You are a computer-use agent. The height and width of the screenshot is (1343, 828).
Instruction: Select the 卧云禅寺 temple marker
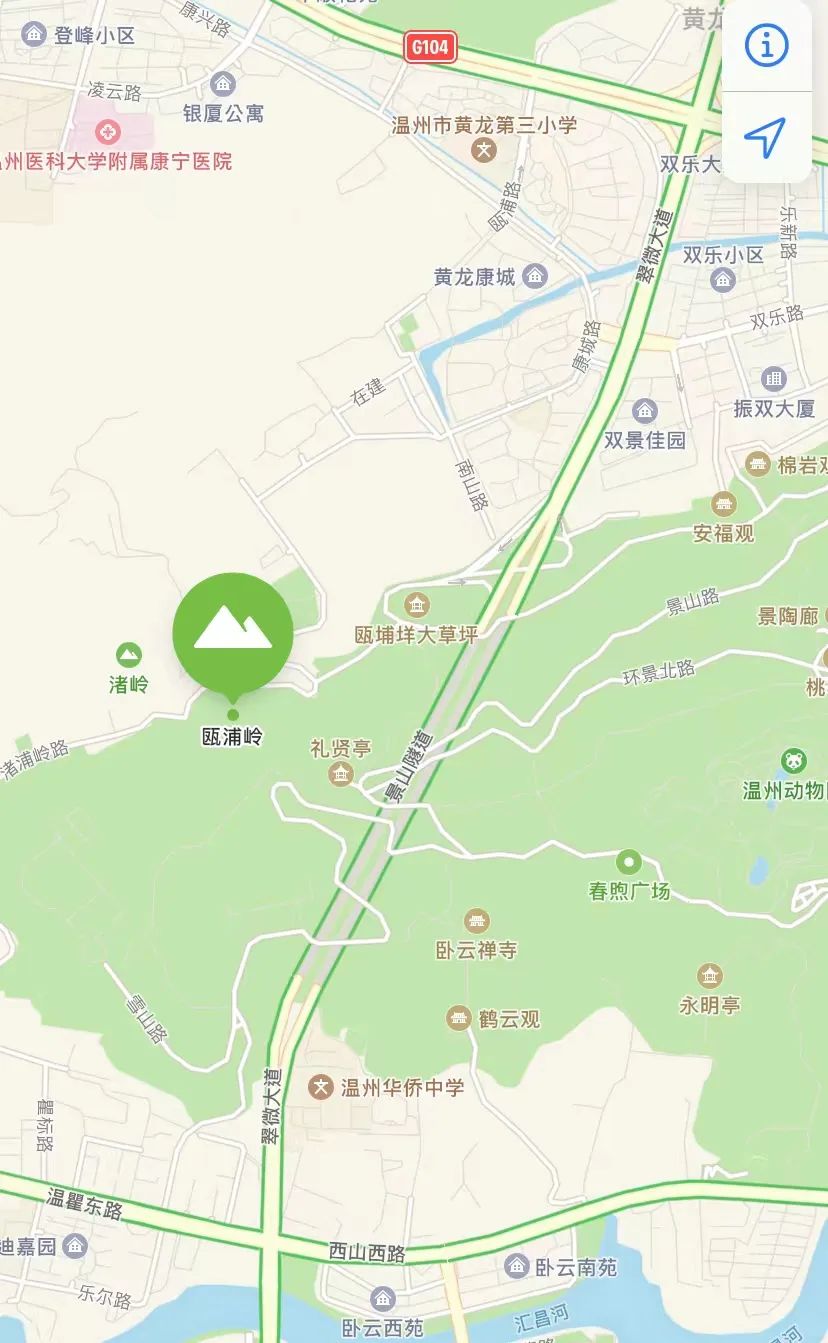(477, 921)
